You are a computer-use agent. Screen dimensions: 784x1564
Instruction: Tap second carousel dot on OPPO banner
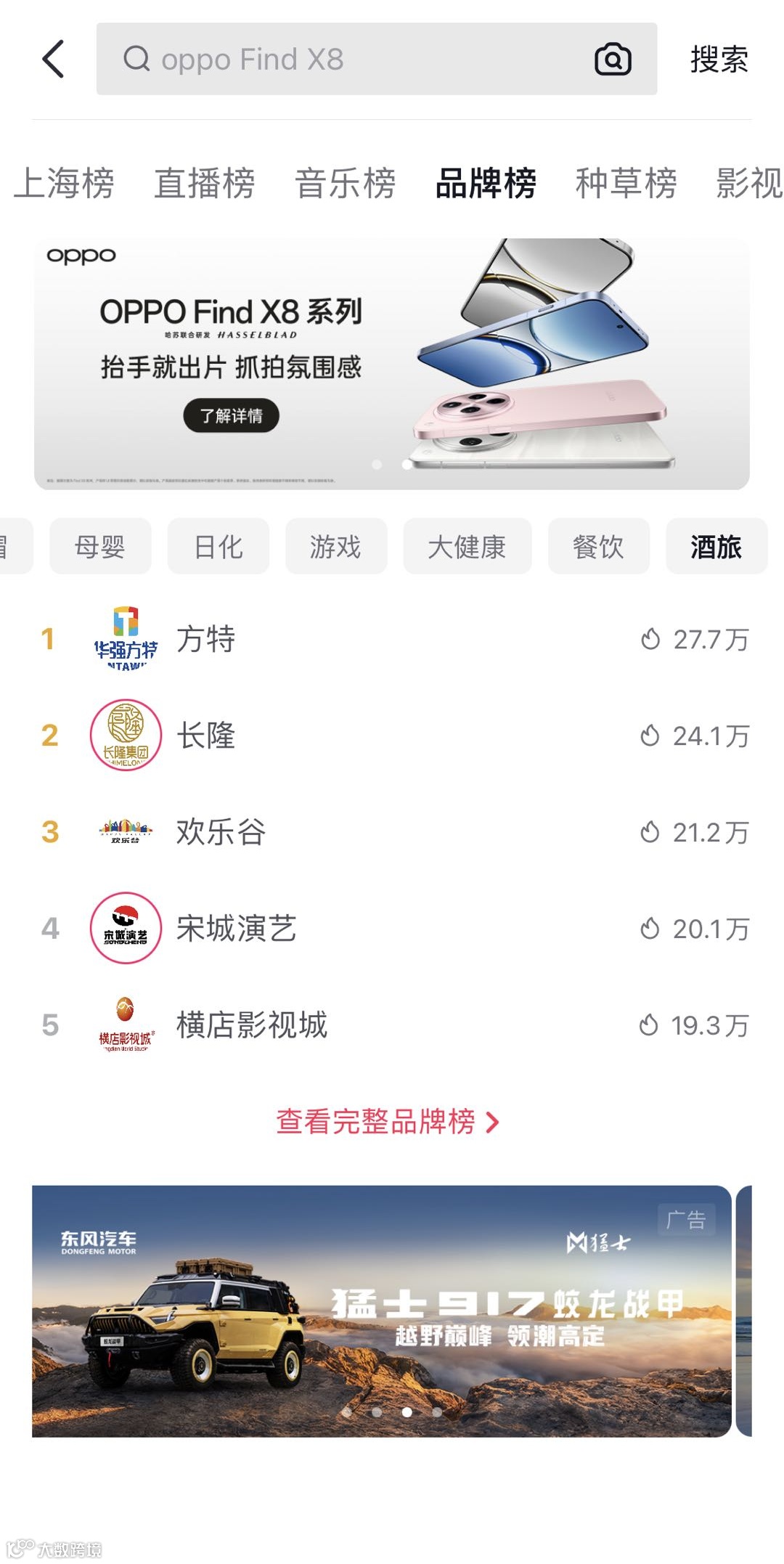click(407, 463)
